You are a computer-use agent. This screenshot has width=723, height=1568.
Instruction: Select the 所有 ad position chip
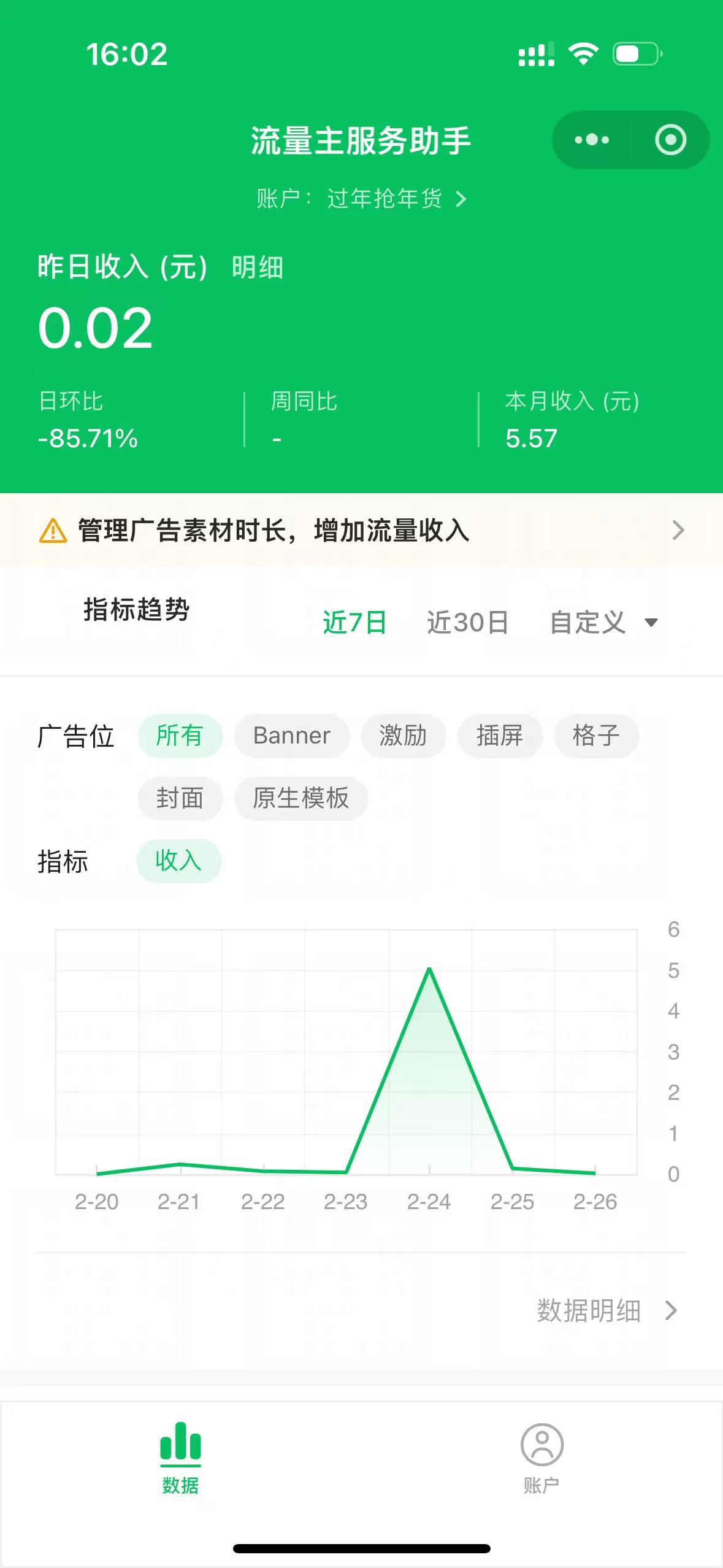click(x=180, y=736)
